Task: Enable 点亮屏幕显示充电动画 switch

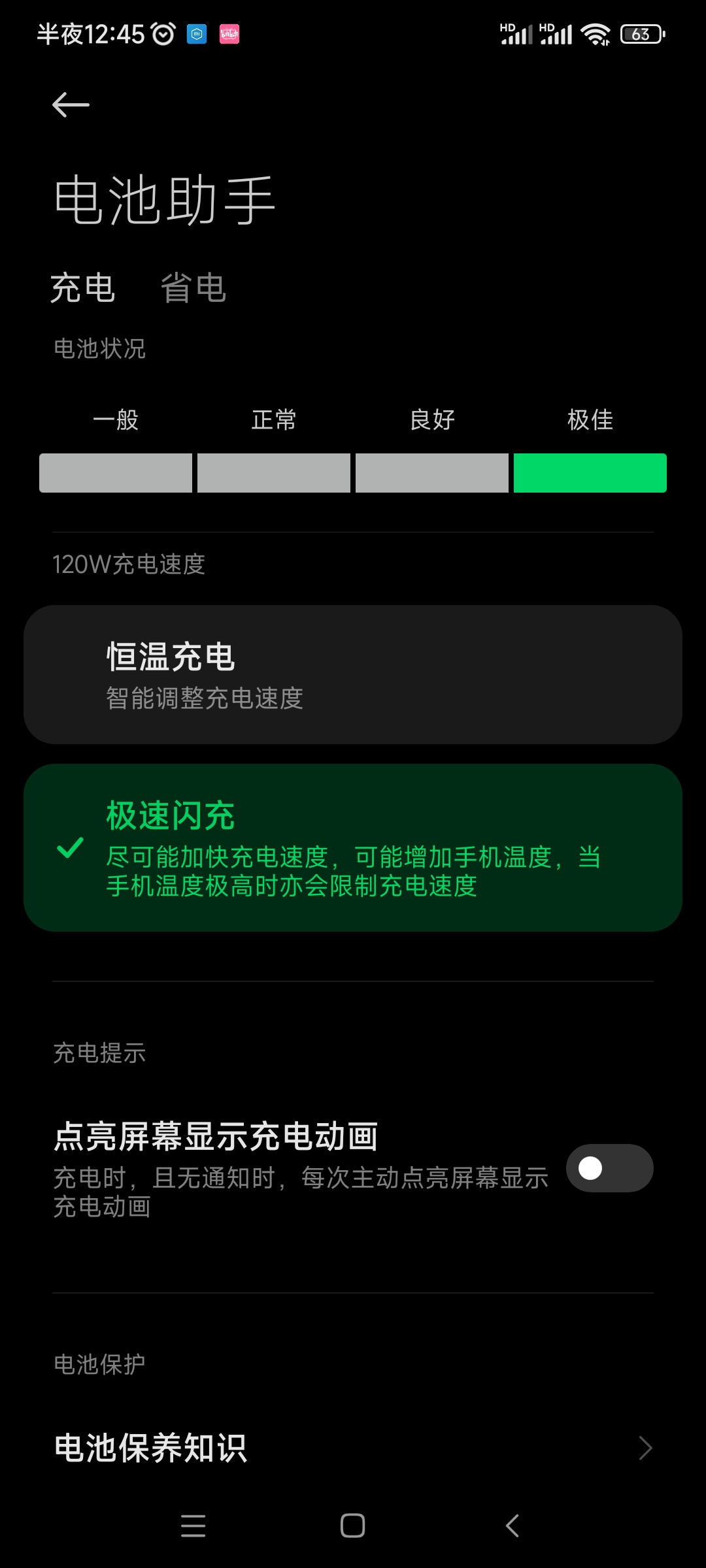Action: pos(609,1168)
